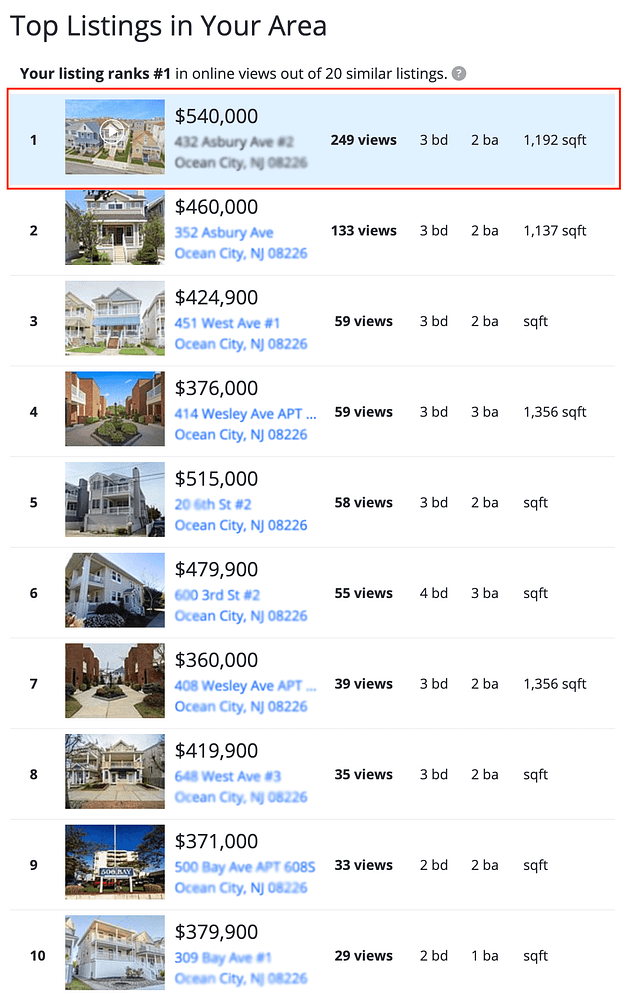This screenshot has width=630, height=1000.
Task: Tap the photo of the $479,900 listing
Action: pos(114,592)
